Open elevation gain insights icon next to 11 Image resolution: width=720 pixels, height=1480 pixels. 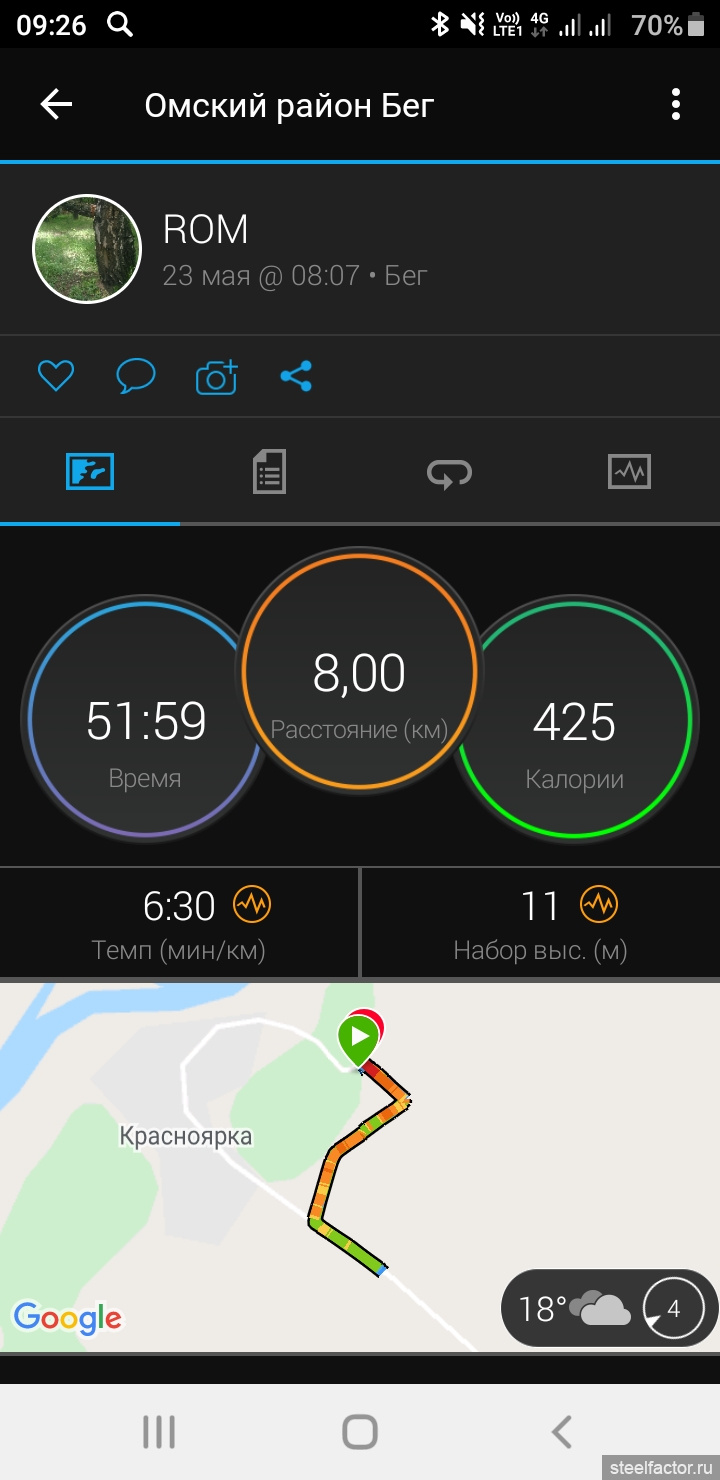599,905
